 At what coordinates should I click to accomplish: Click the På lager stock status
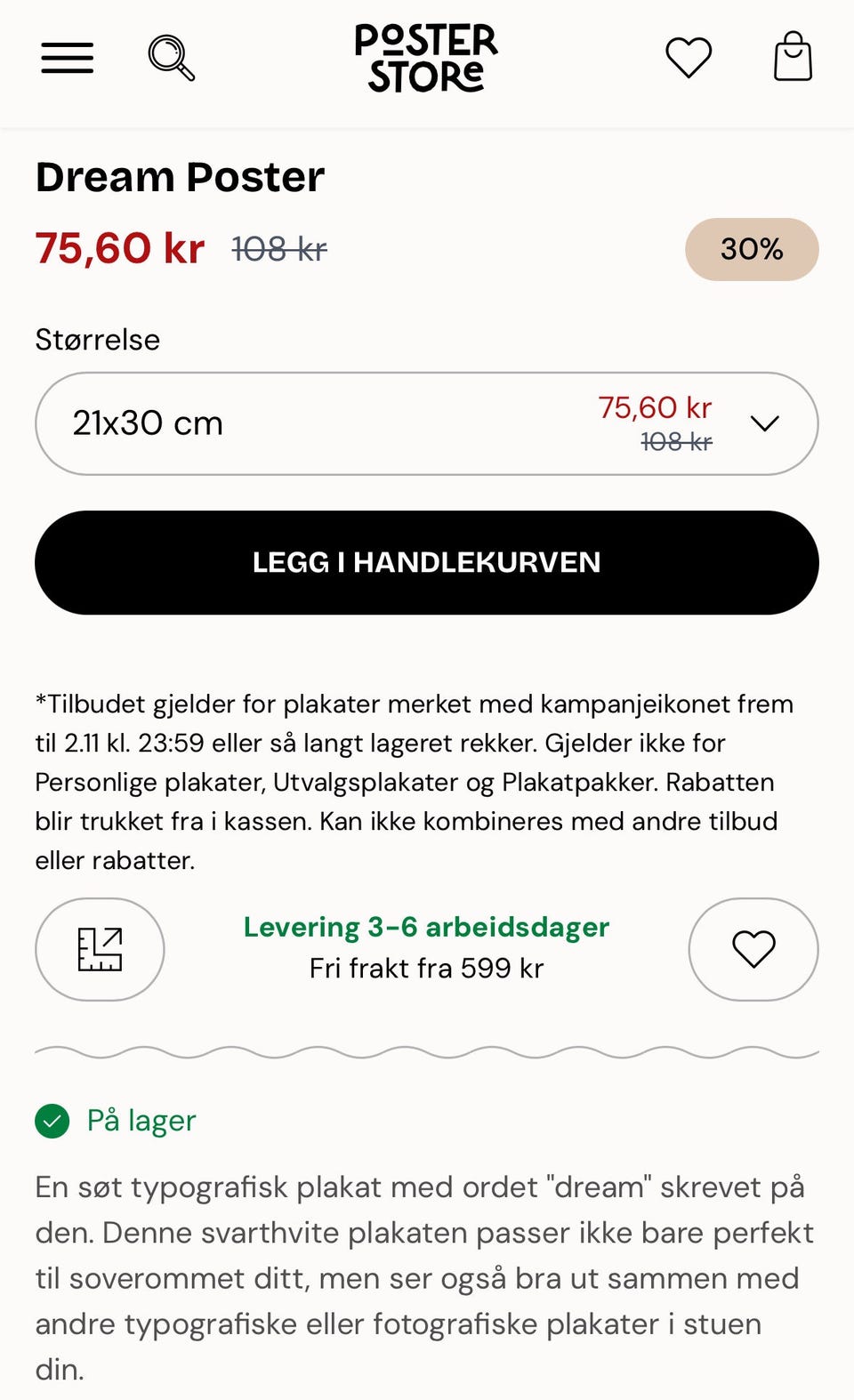point(141,1121)
